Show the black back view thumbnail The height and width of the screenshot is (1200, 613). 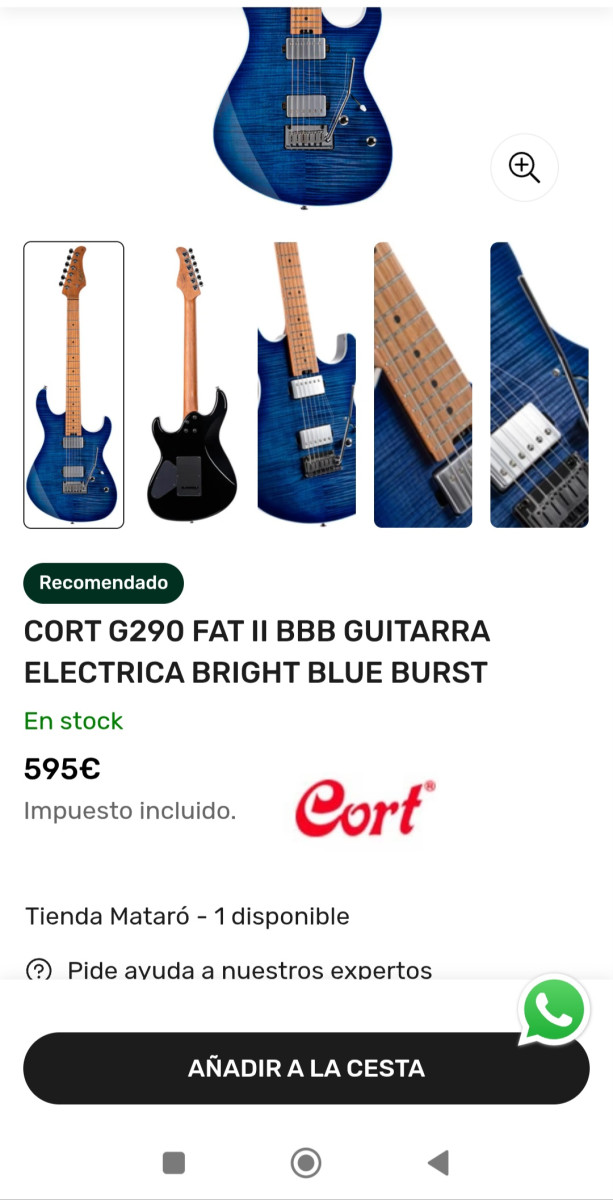click(x=191, y=384)
